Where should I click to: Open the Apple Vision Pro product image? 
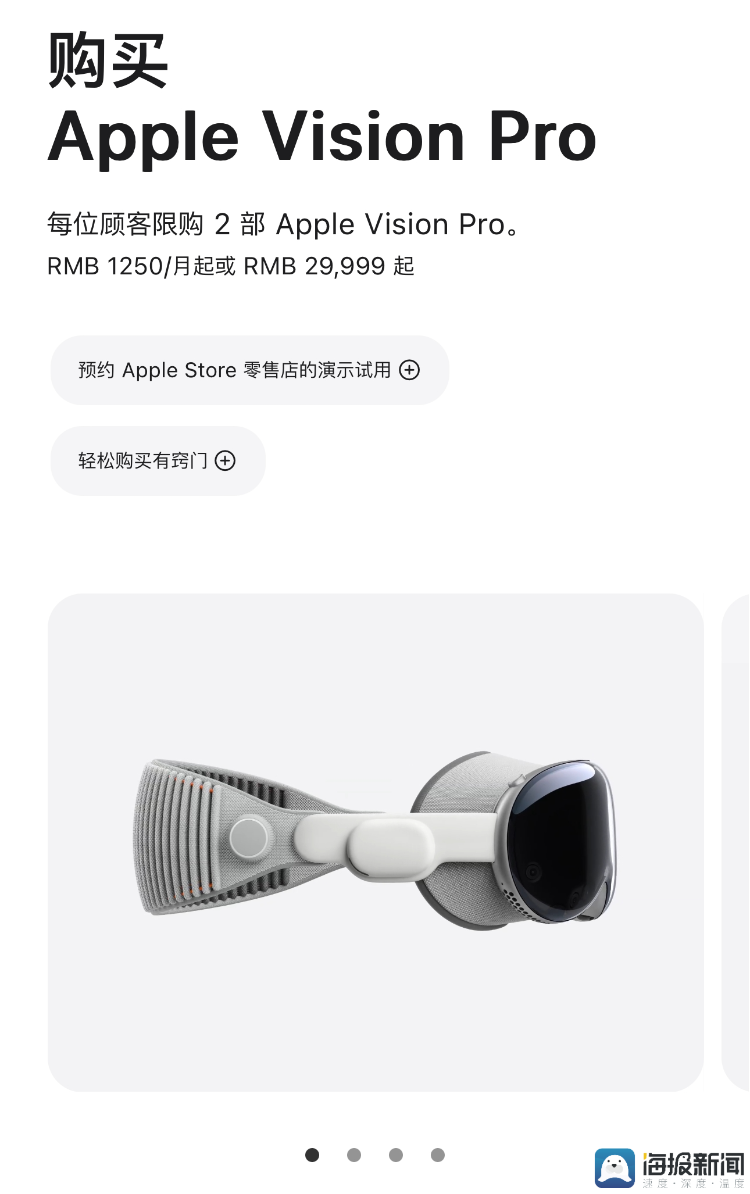(x=376, y=842)
